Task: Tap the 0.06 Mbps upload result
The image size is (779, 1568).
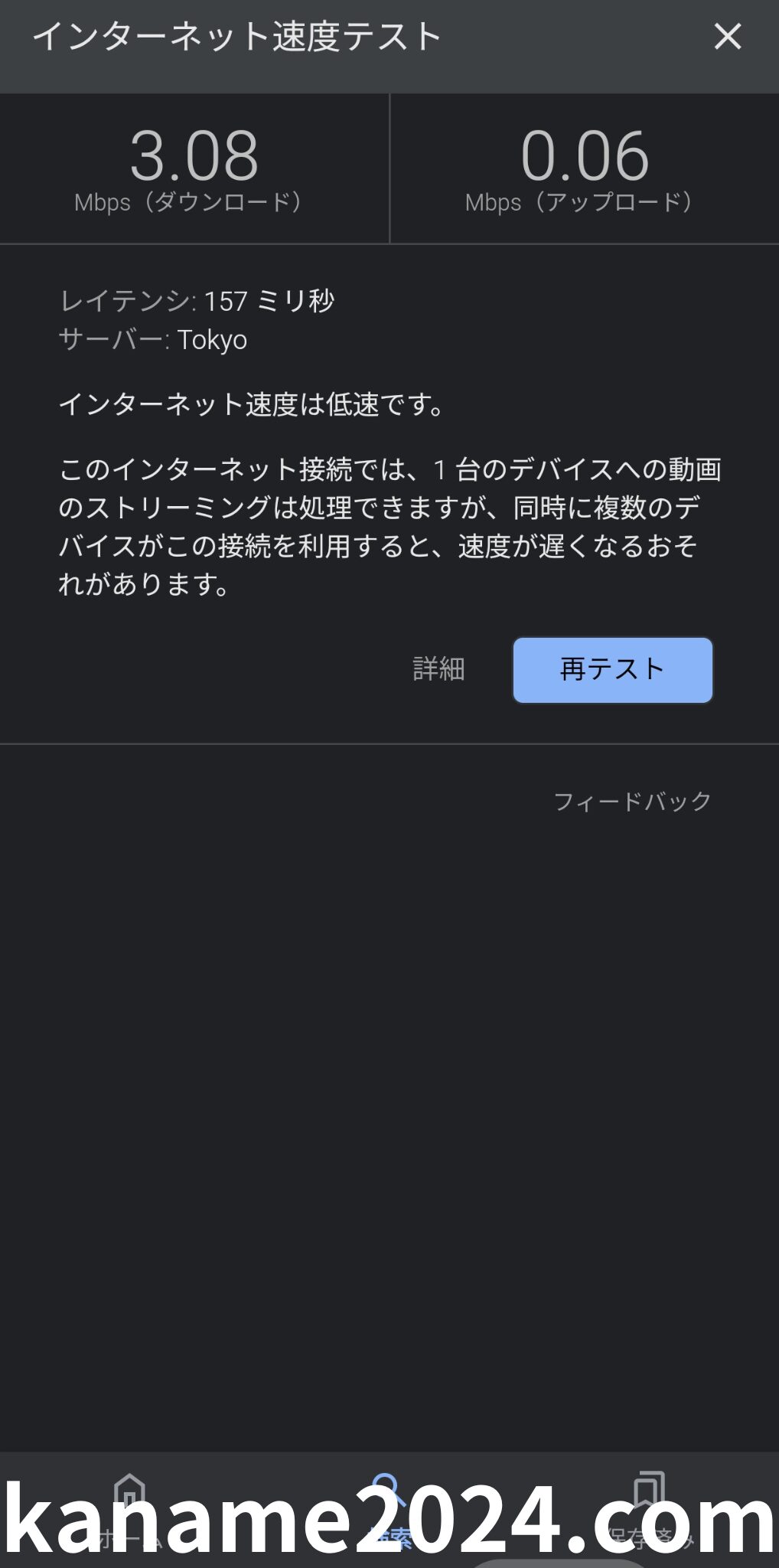Action: tap(583, 155)
